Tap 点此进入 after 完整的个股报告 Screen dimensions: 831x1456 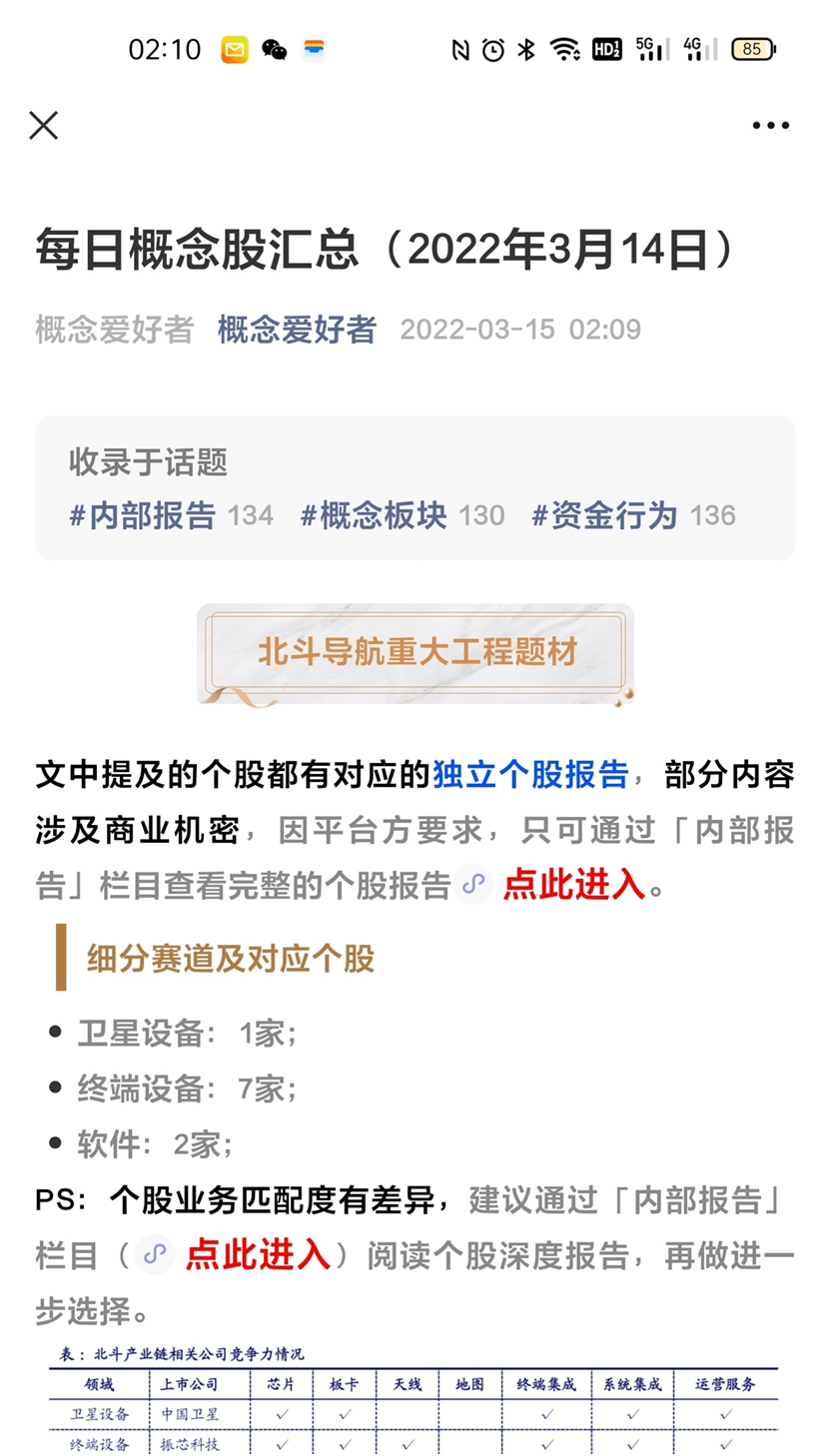574,885
